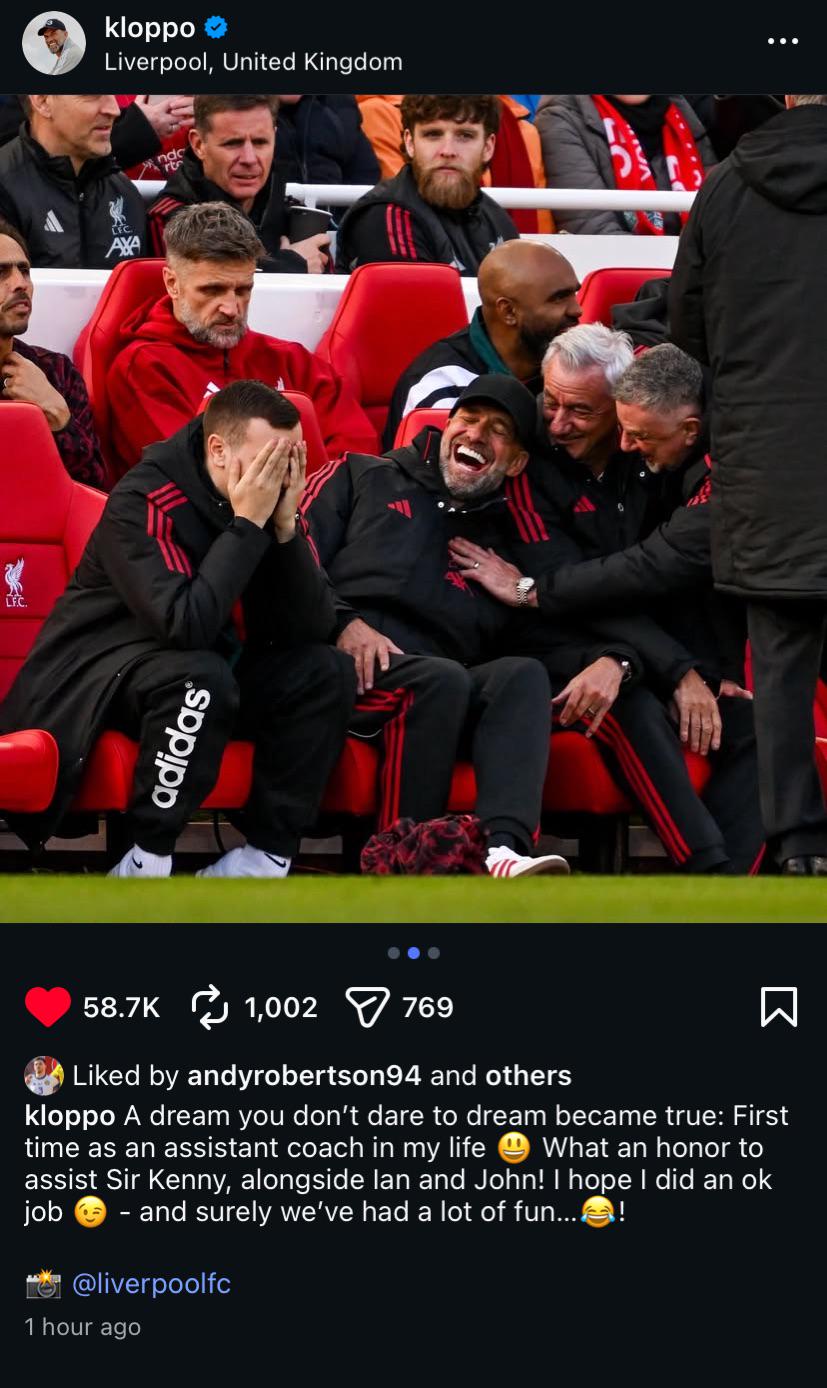Share the post via send icon
827x1388 pixels.
tap(366, 1007)
